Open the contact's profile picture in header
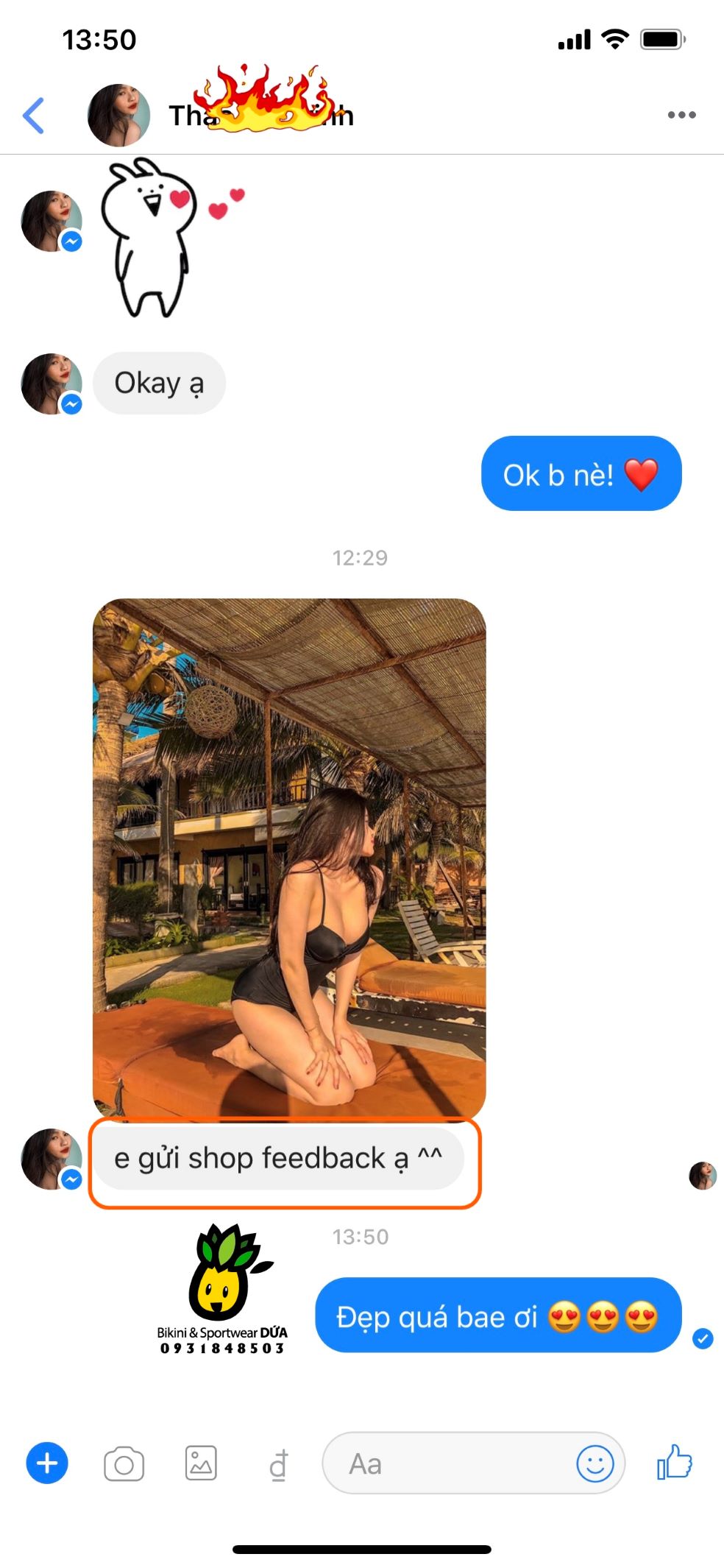This screenshot has height=1568, width=724. click(118, 116)
